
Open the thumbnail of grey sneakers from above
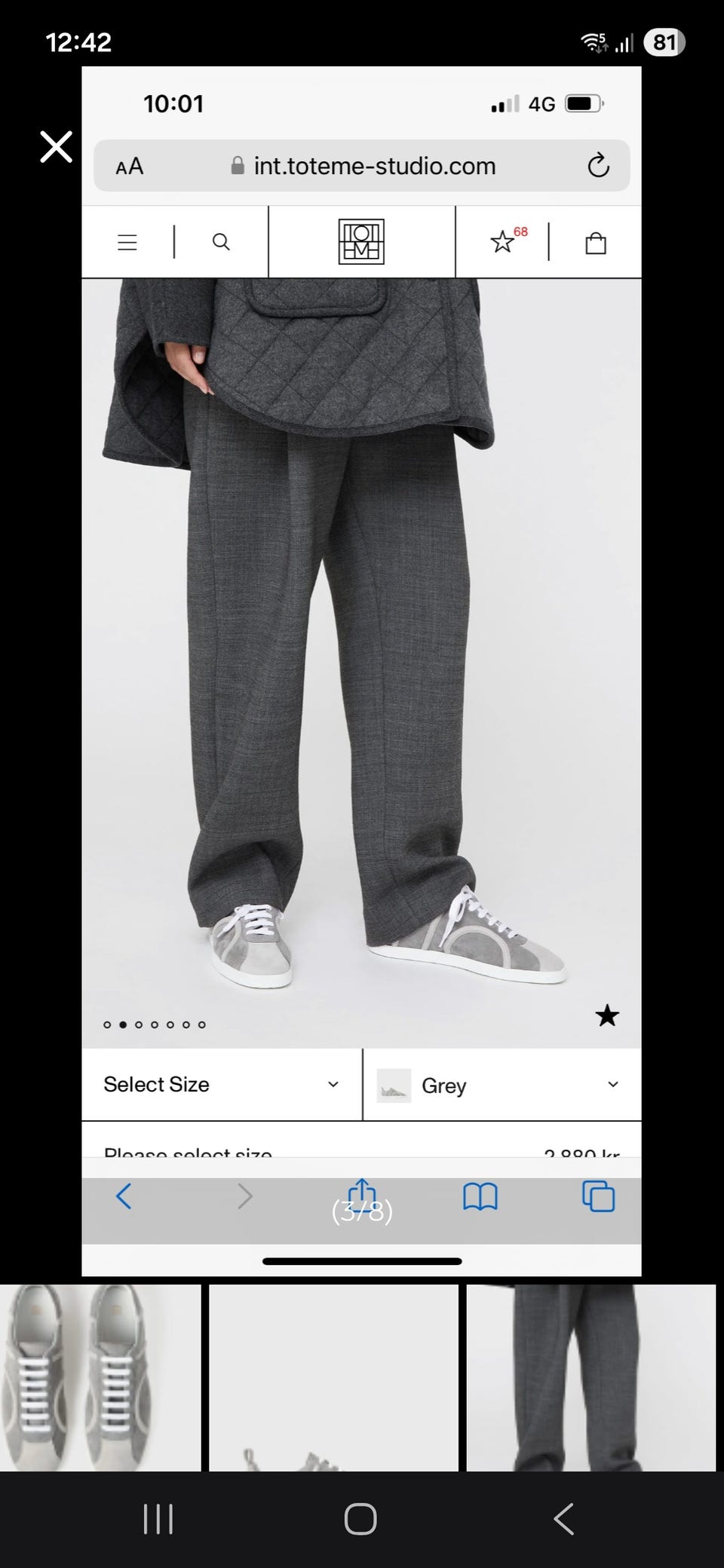coord(100,1378)
